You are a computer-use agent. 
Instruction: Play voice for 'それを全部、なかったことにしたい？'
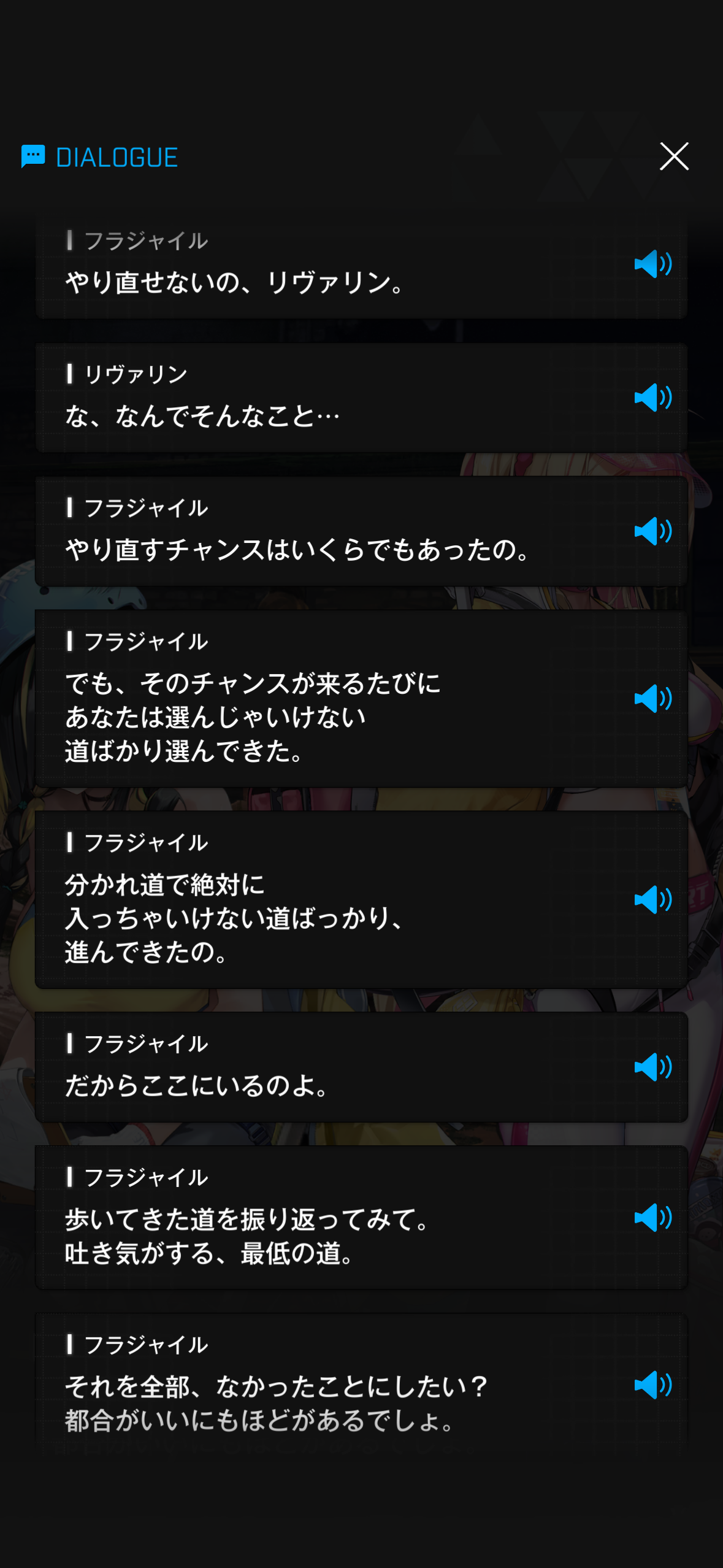(652, 1385)
